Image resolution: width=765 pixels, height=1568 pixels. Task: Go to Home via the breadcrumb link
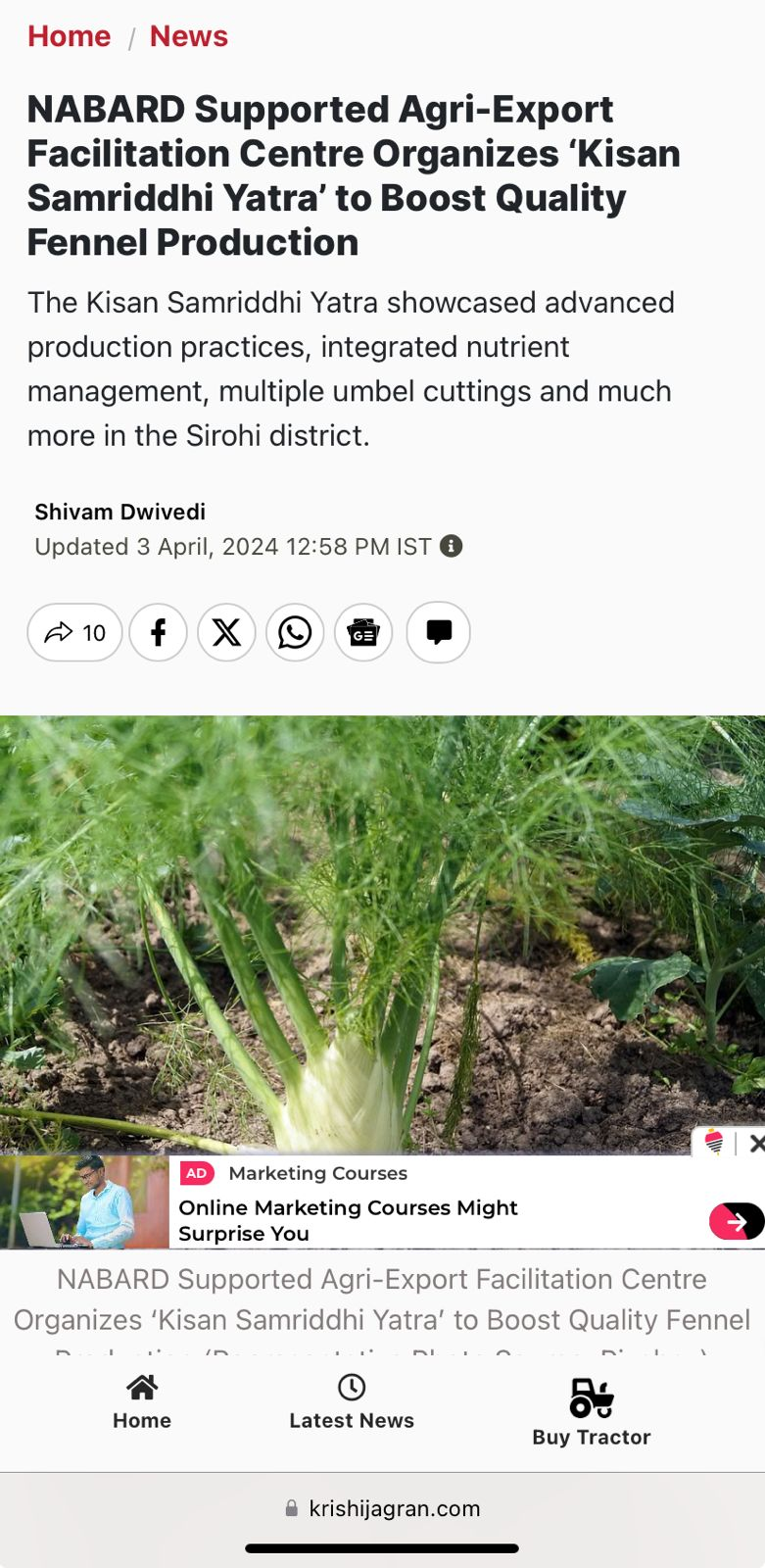tap(69, 36)
